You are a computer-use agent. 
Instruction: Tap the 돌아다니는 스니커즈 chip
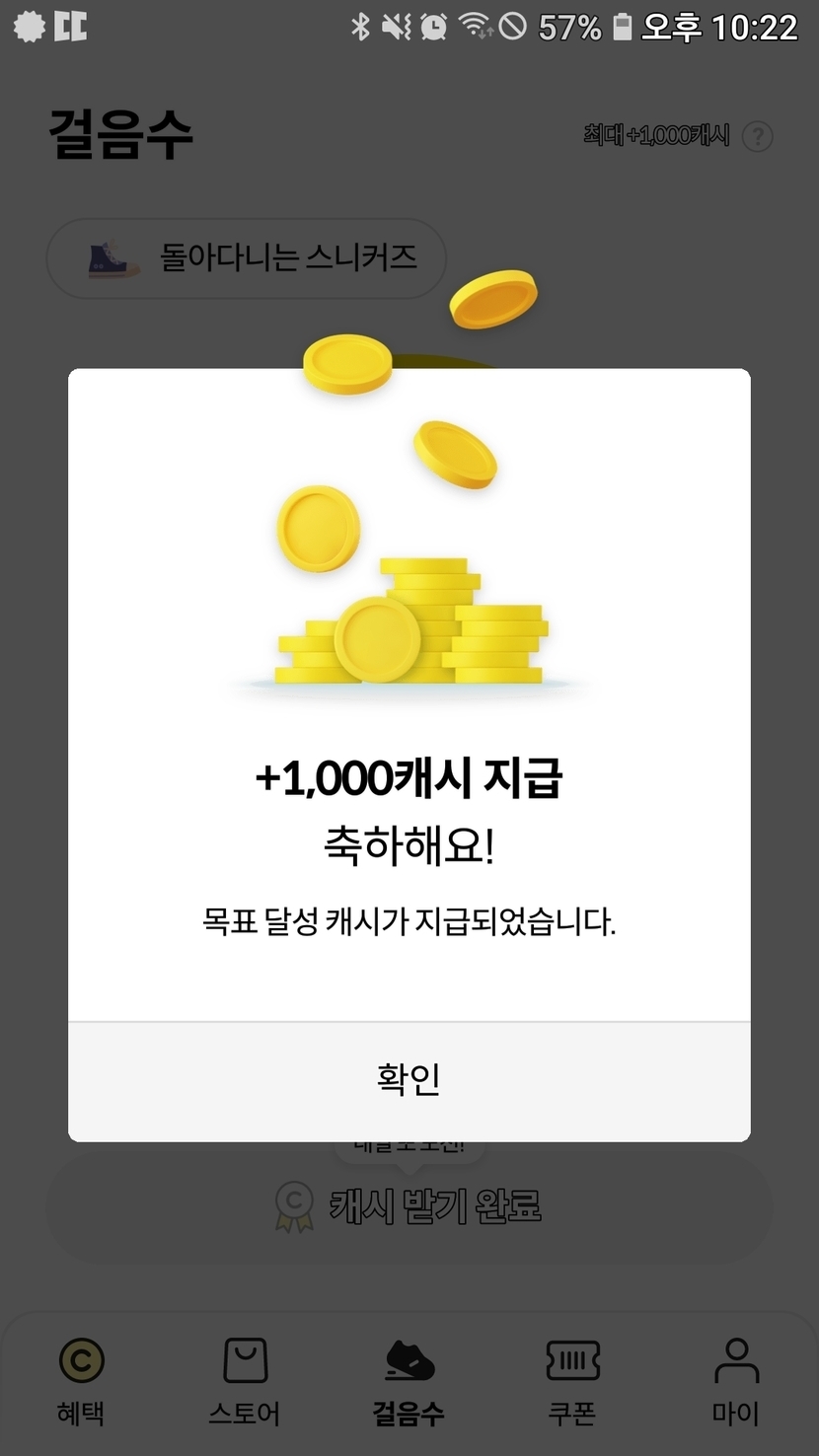(x=247, y=258)
